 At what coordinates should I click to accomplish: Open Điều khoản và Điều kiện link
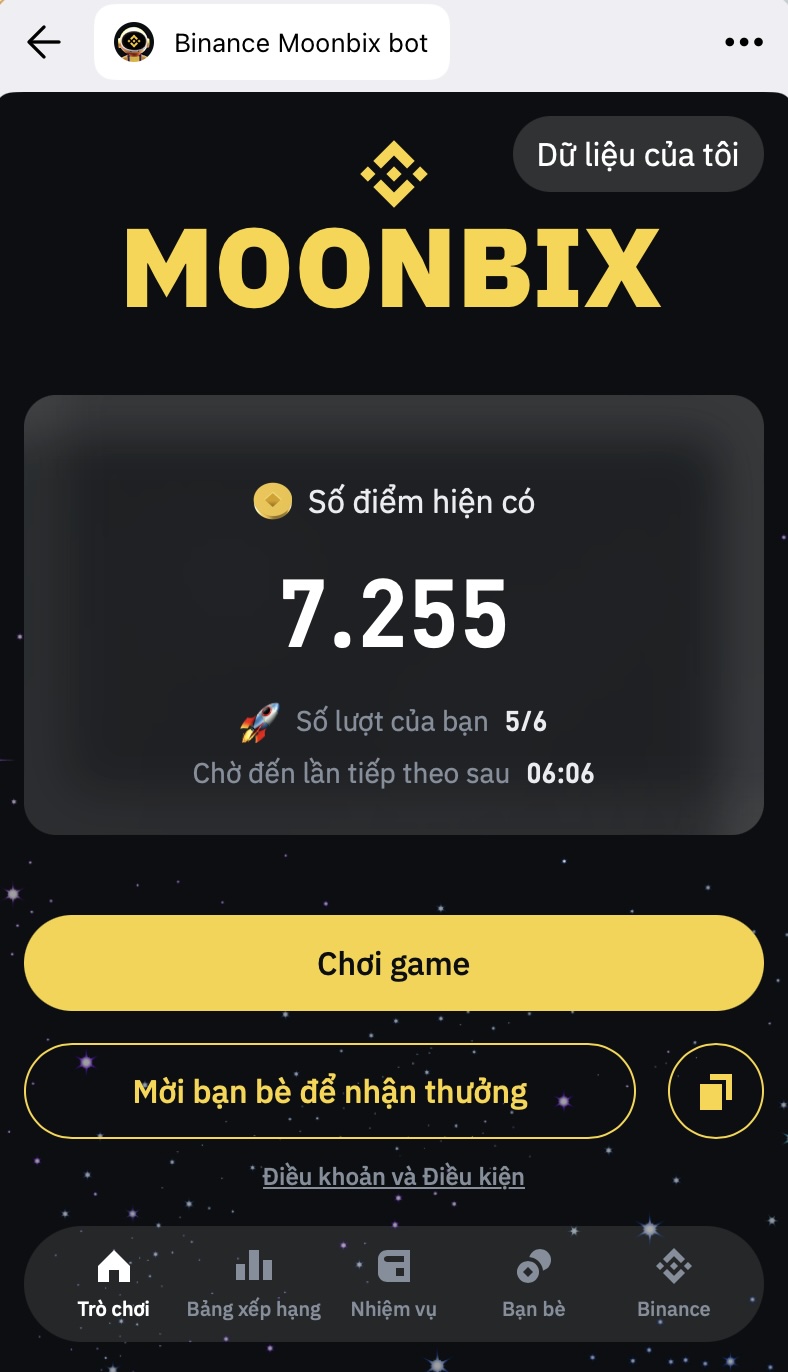pyautogui.click(x=393, y=1176)
